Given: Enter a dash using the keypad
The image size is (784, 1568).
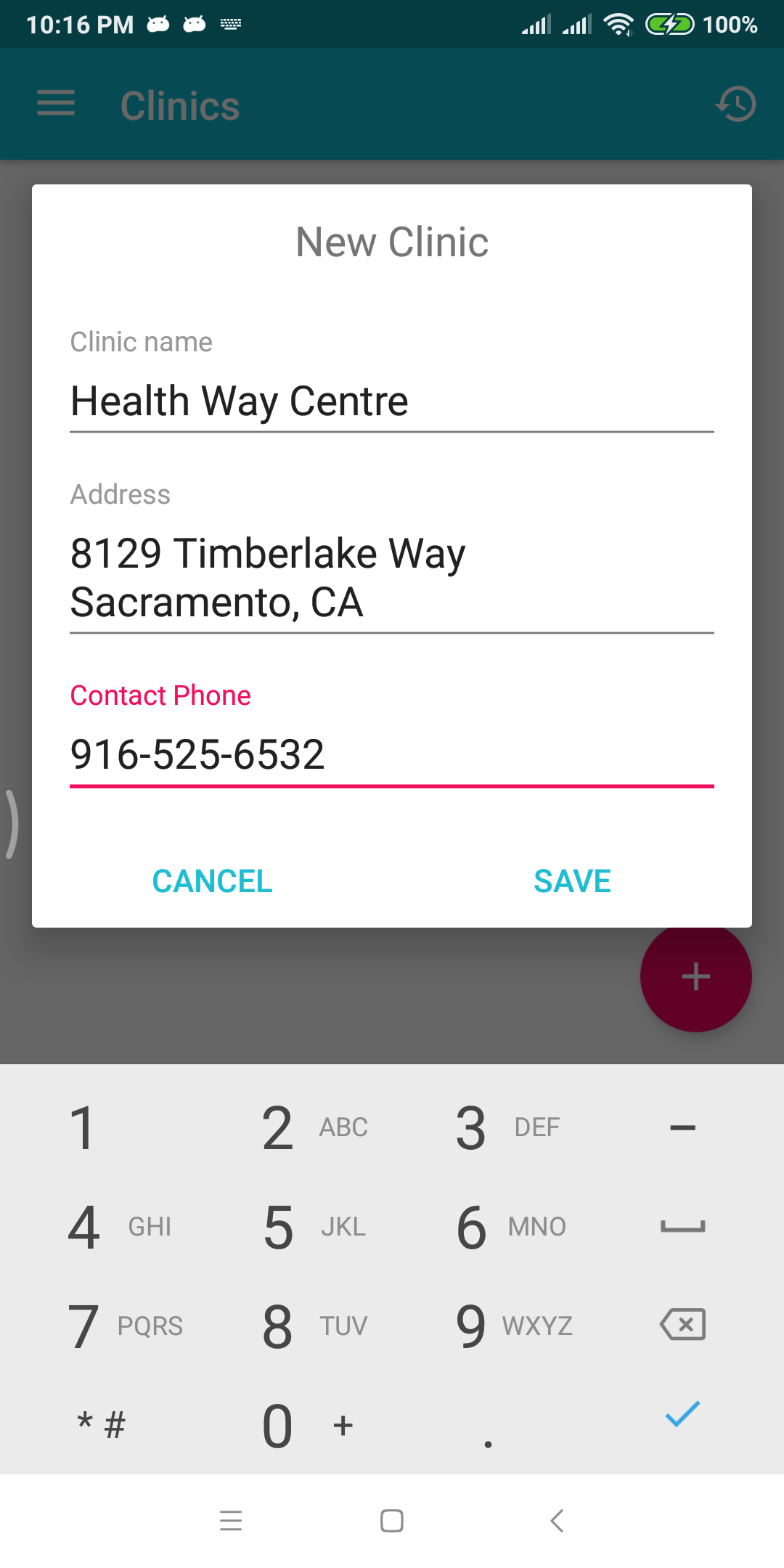Looking at the screenshot, I should click(x=682, y=1127).
